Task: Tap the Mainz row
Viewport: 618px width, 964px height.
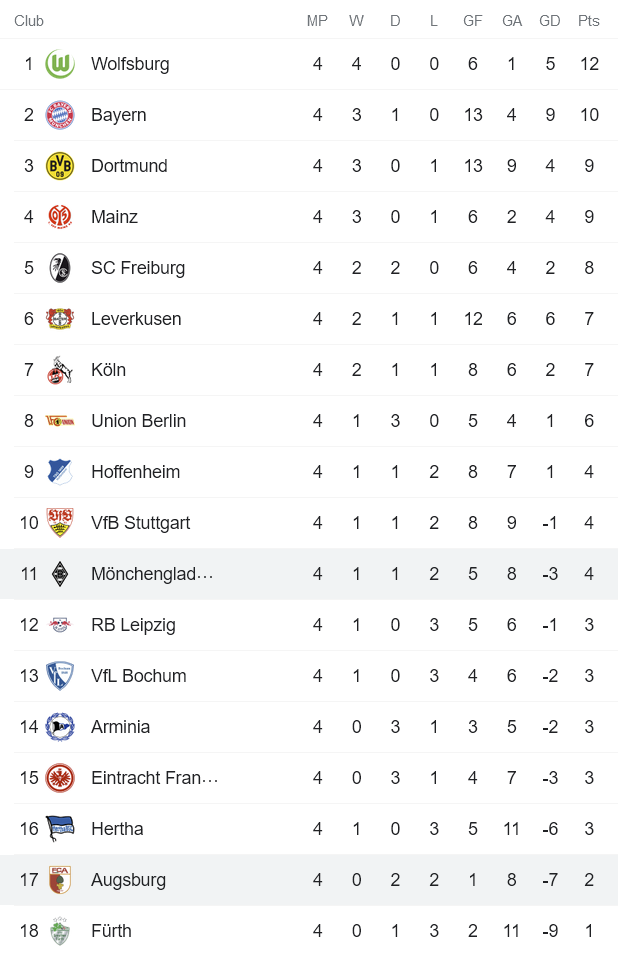Action: pos(114,217)
